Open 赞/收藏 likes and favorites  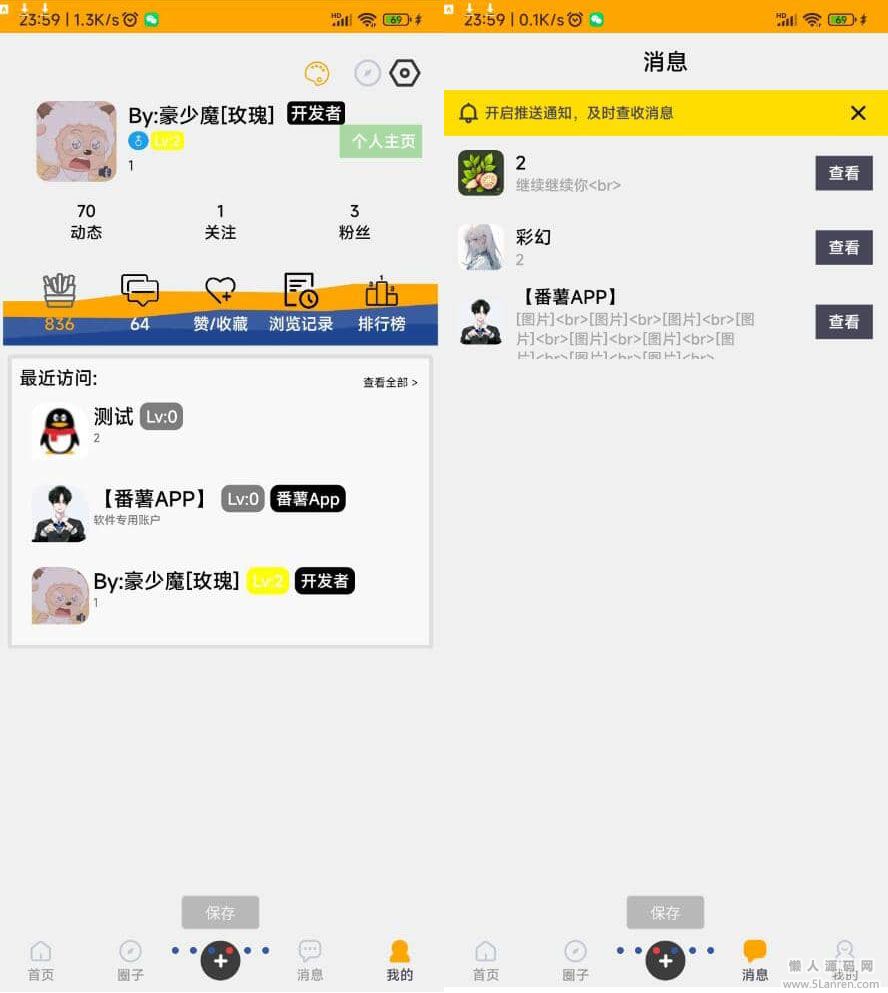click(220, 304)
